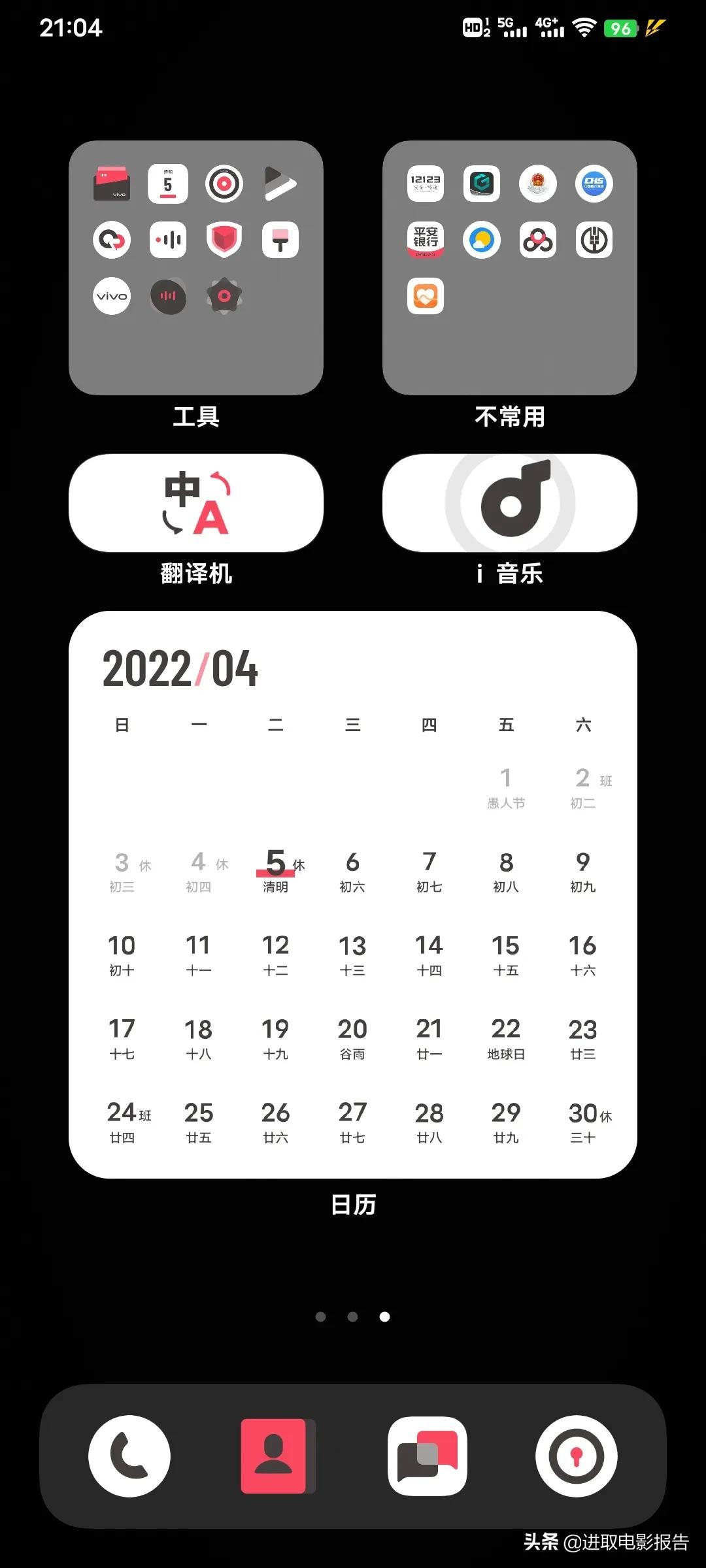
Task: Open the Contacts app in the dock
Action: [x=275, y=1456]
